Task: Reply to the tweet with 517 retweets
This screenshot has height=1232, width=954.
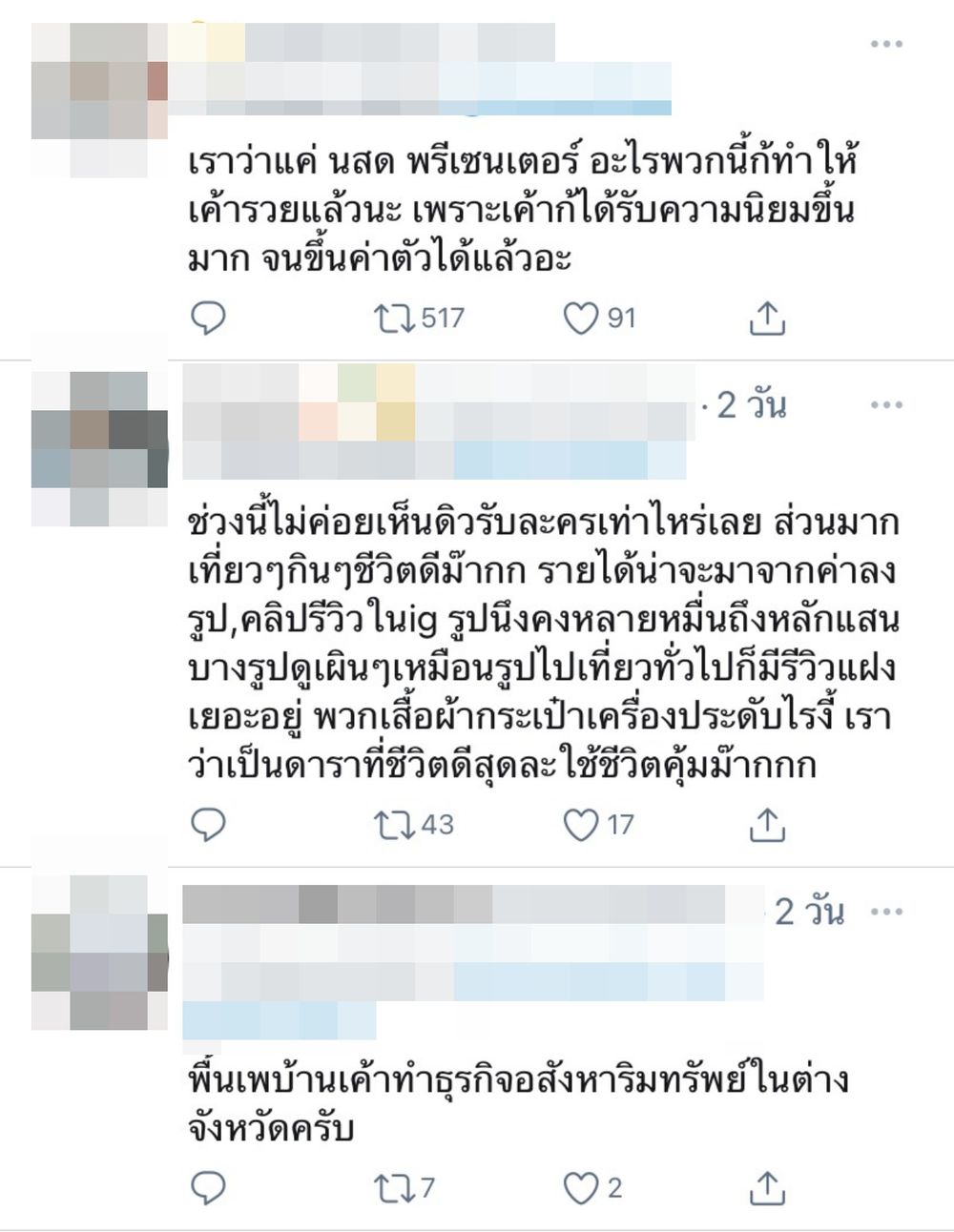Action: (x=208, y=318)
